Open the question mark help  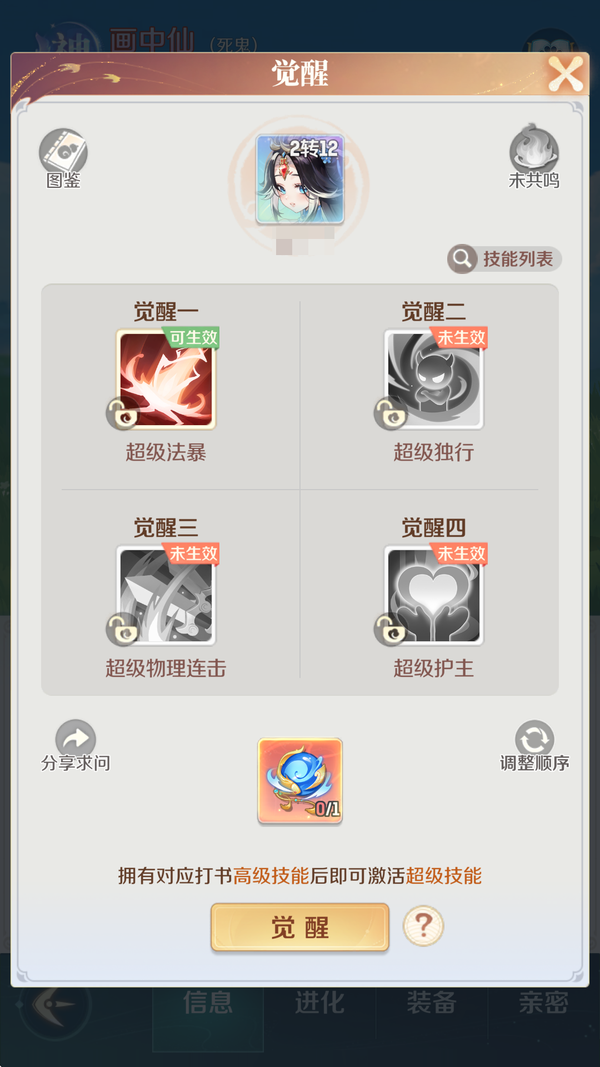click(423, 926)
